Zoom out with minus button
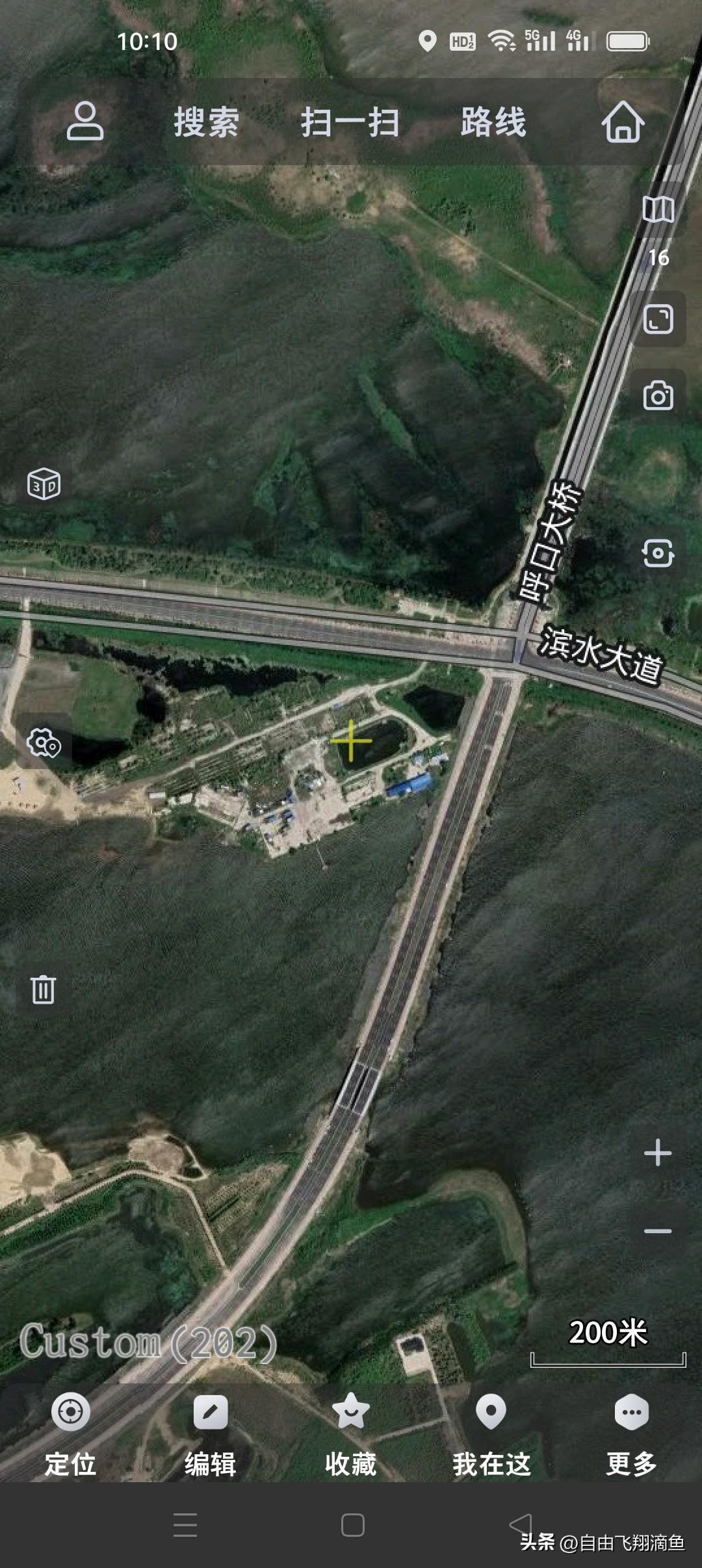Image resolution: width=702 pixels, height=1568 pixels. click(x=657, y=1231)
